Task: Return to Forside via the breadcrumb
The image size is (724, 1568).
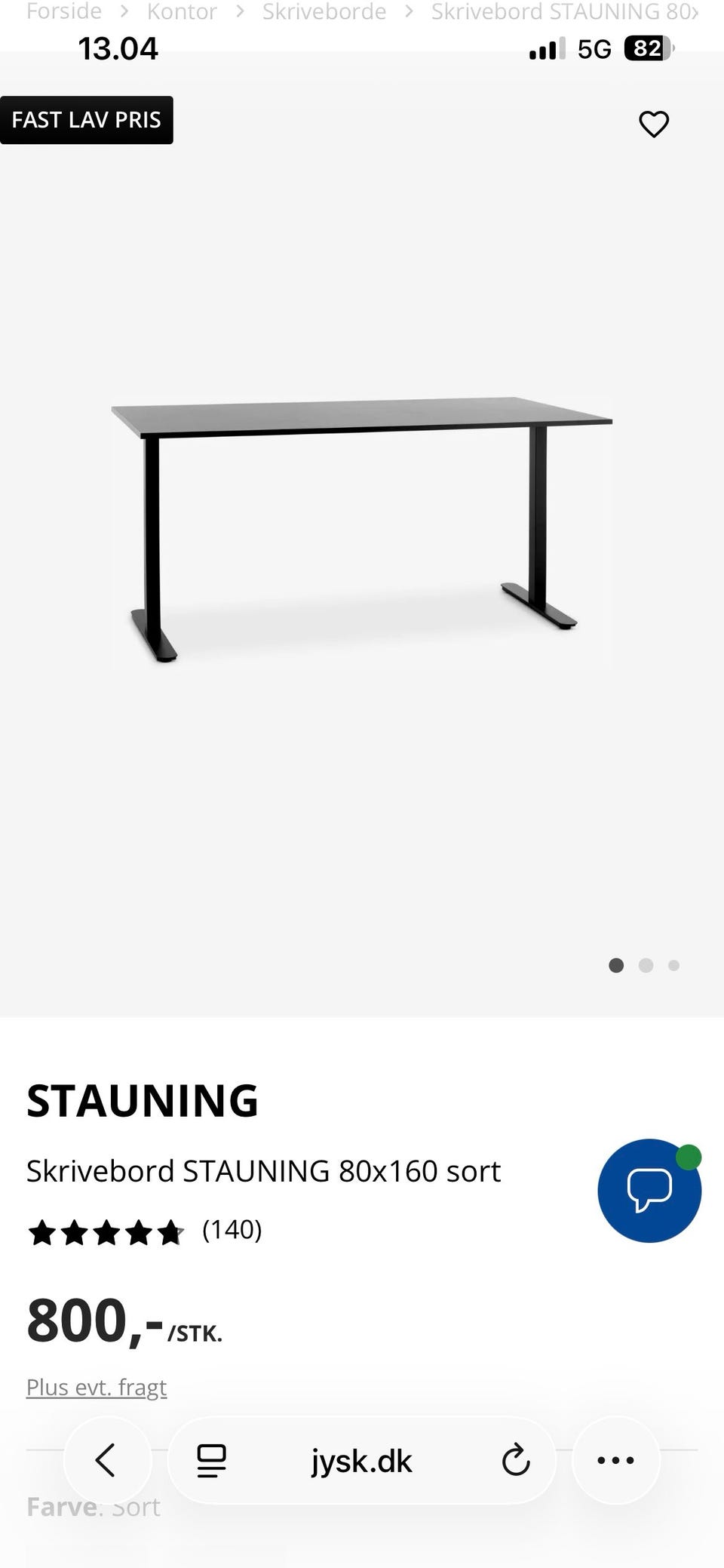Action: [64, 11]
